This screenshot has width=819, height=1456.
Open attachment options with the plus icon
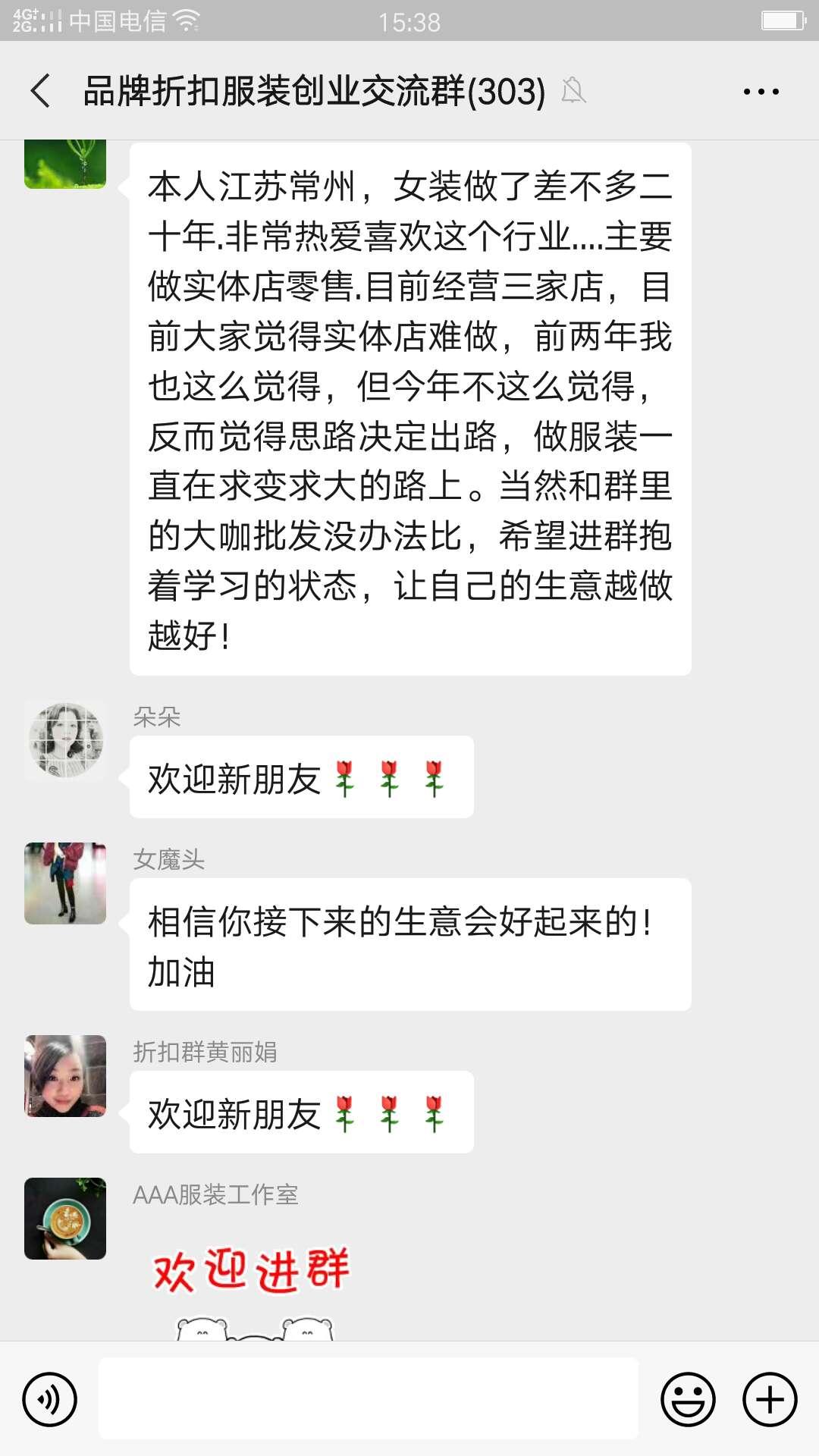768,1398
